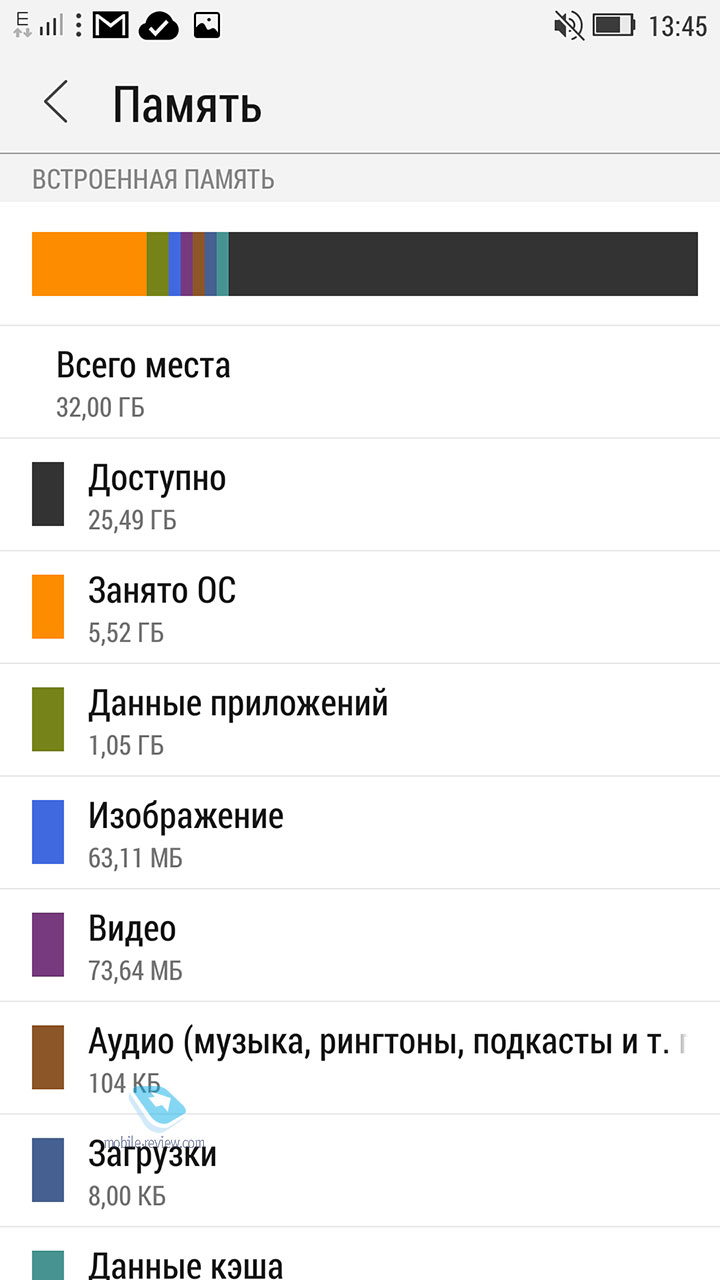720x1280 pixels.
Task: Open the Доступно storage row
Action: [x=360, y=495]
